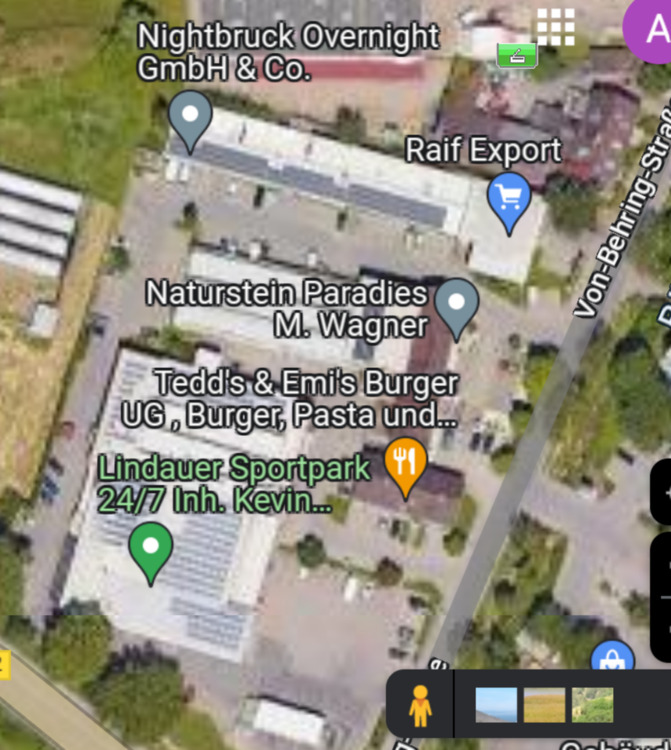Open the Raif Export shopping pin
The height and width of the screenshot is (750, 671).
[x=509, y=199]
